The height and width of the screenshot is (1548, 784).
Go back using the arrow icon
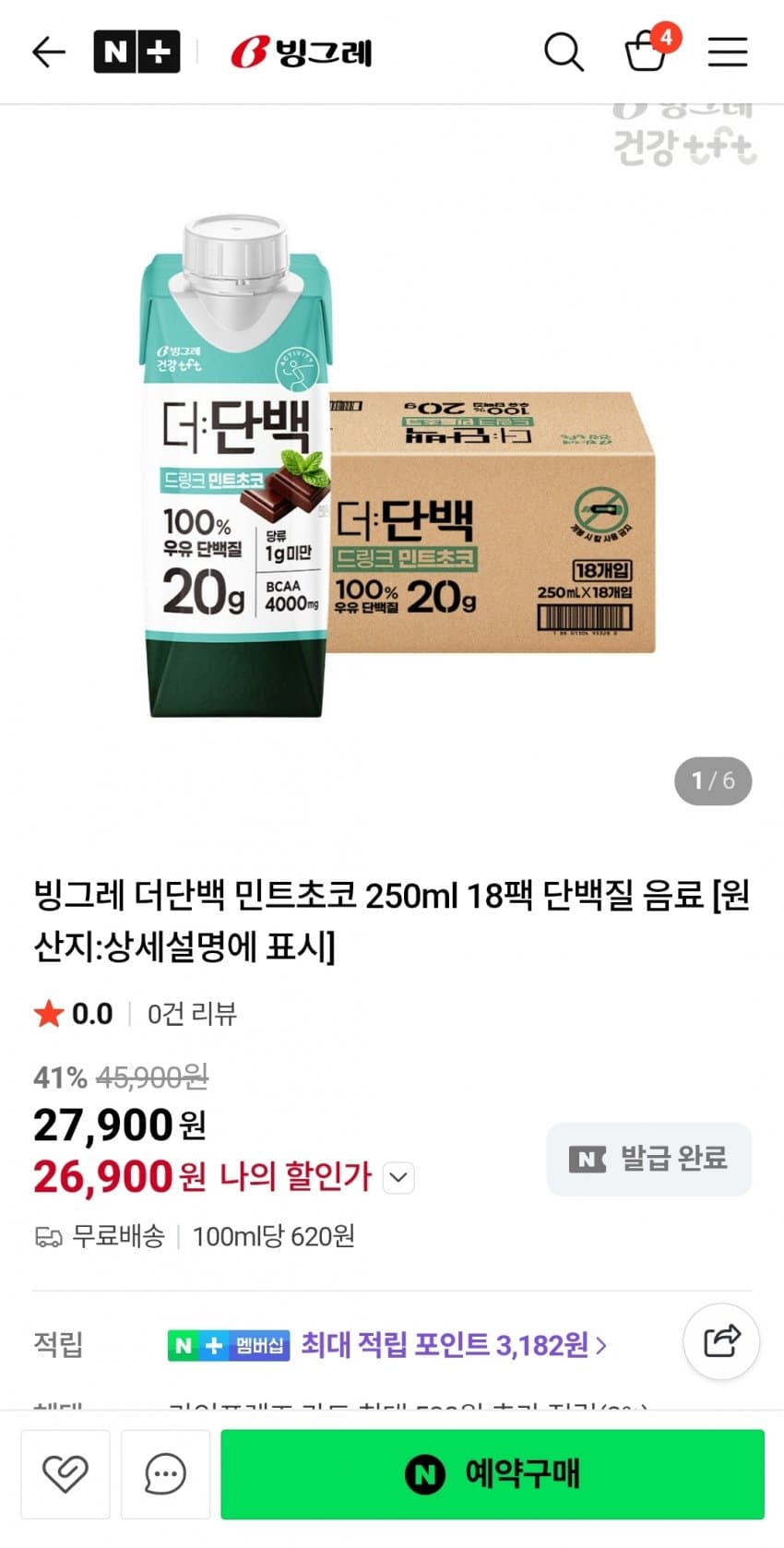pyautogui.click(x=49, y=53)
